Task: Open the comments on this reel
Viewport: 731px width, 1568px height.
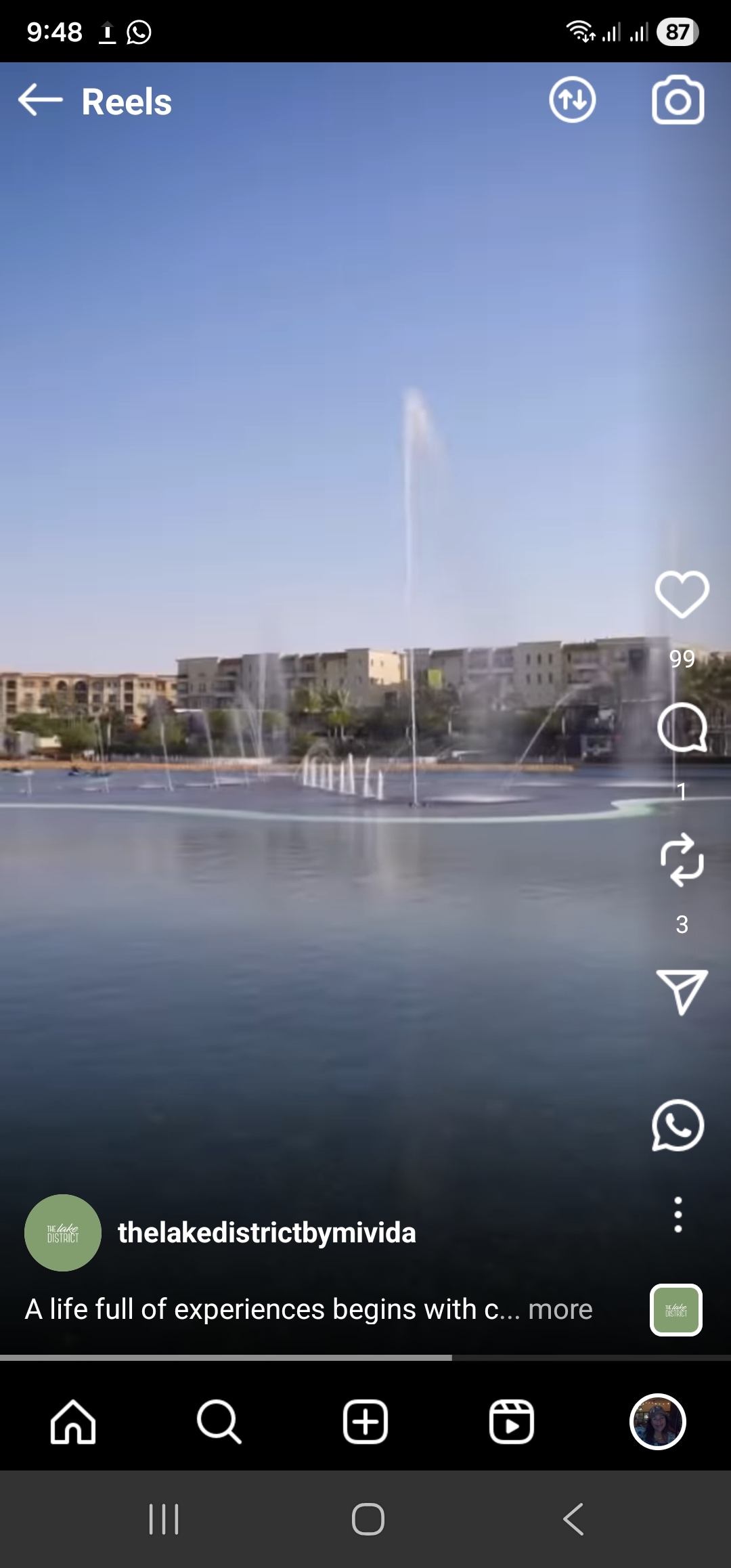Action: (682, 727)
